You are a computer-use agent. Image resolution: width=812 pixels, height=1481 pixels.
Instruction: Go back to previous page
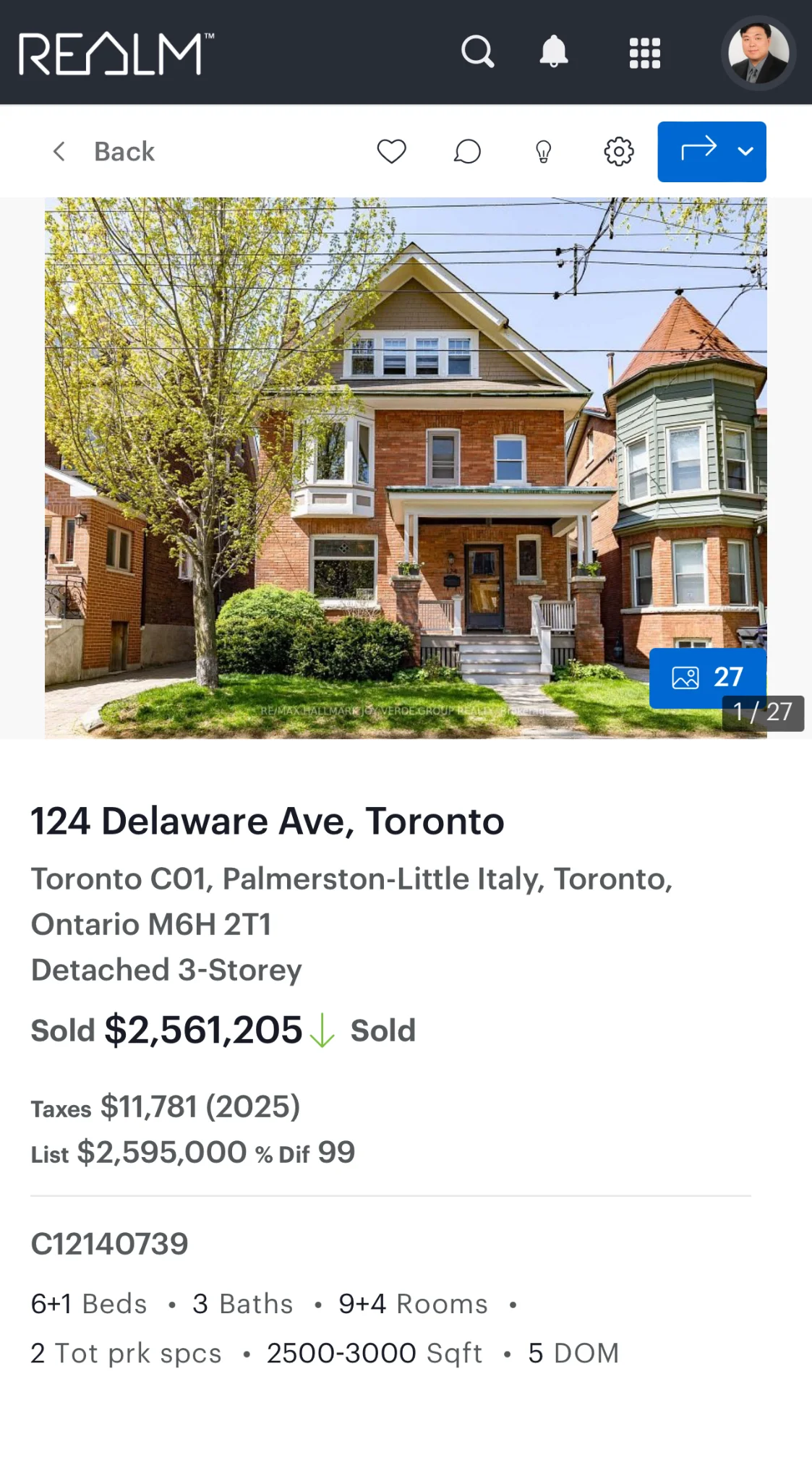pos(104,152)
